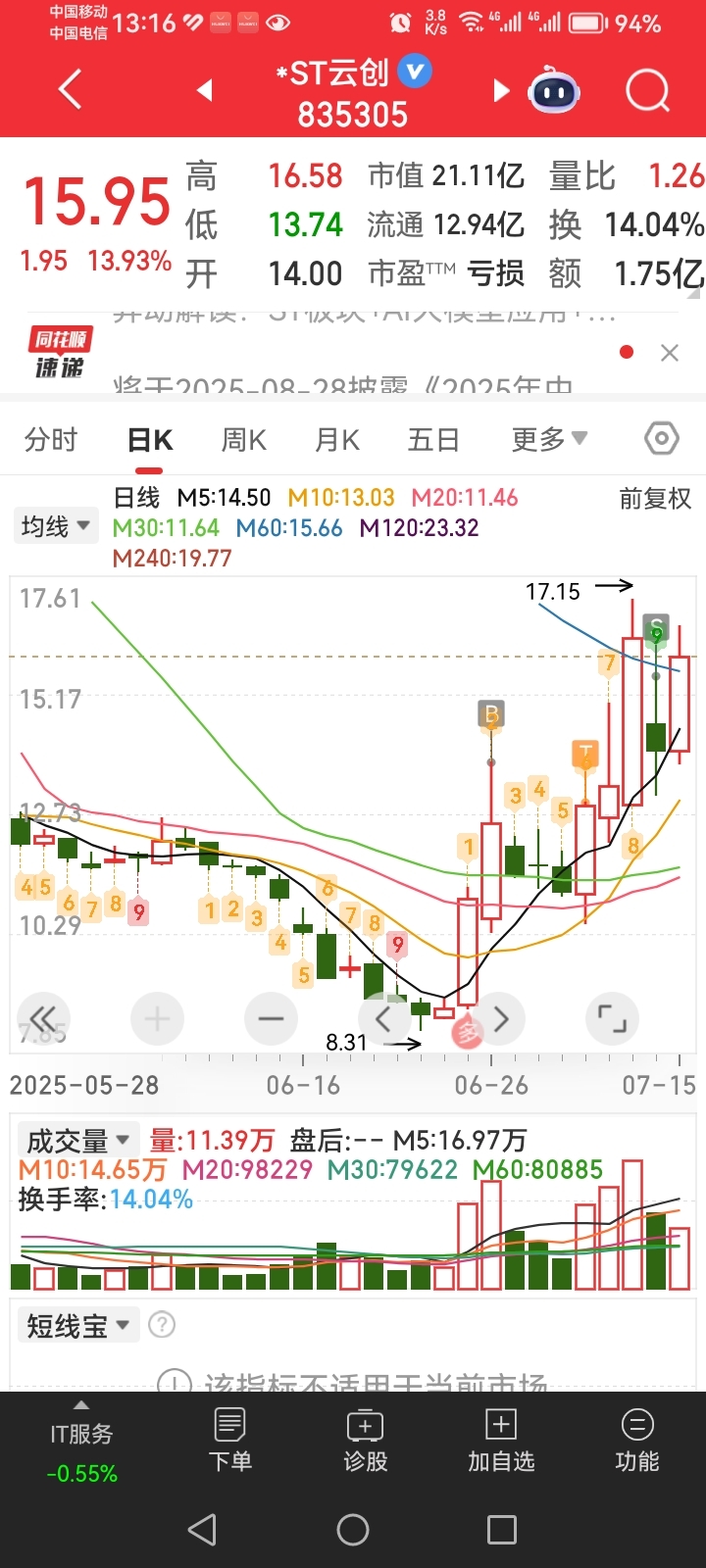
Task: Add stock to watchlist via 加自选
Action: coord(501,1440)
